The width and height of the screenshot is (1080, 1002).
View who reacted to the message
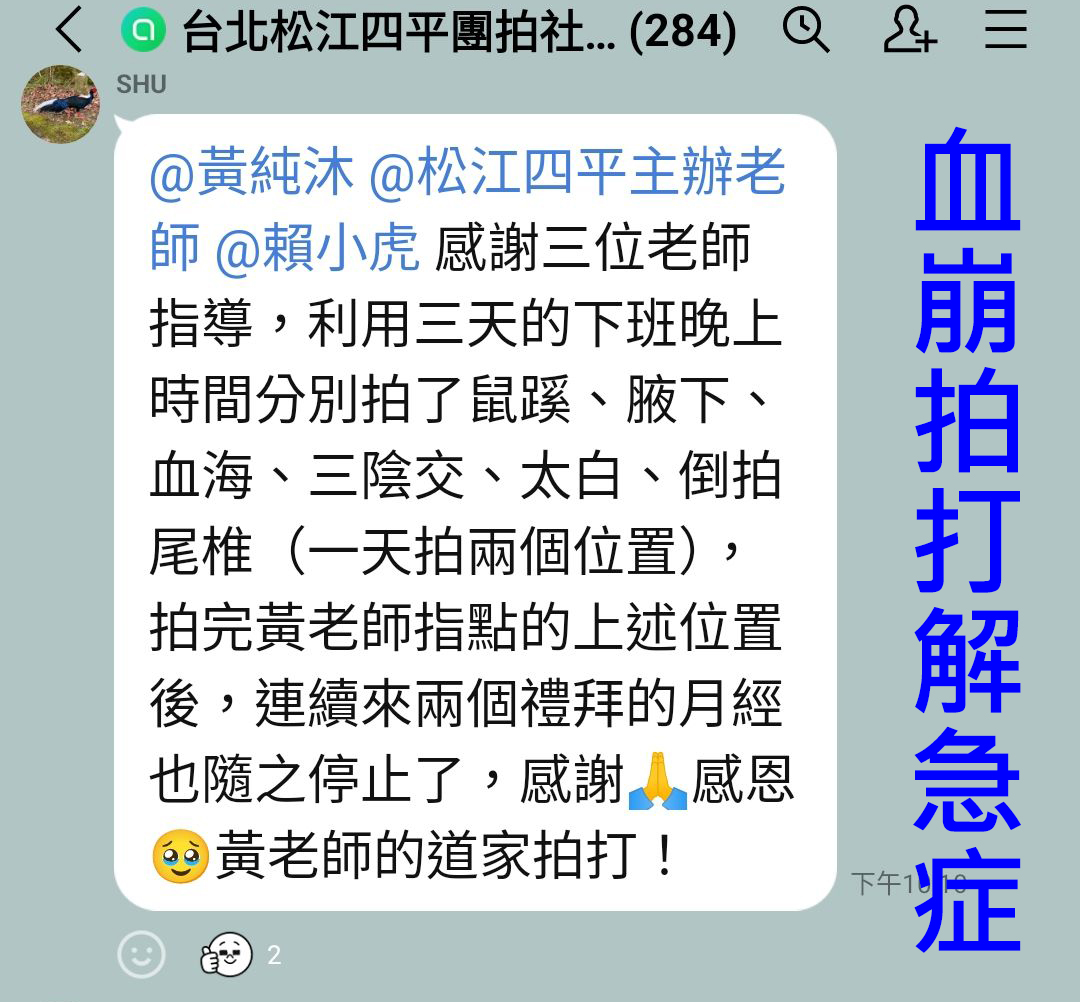[x=240, y=954]
